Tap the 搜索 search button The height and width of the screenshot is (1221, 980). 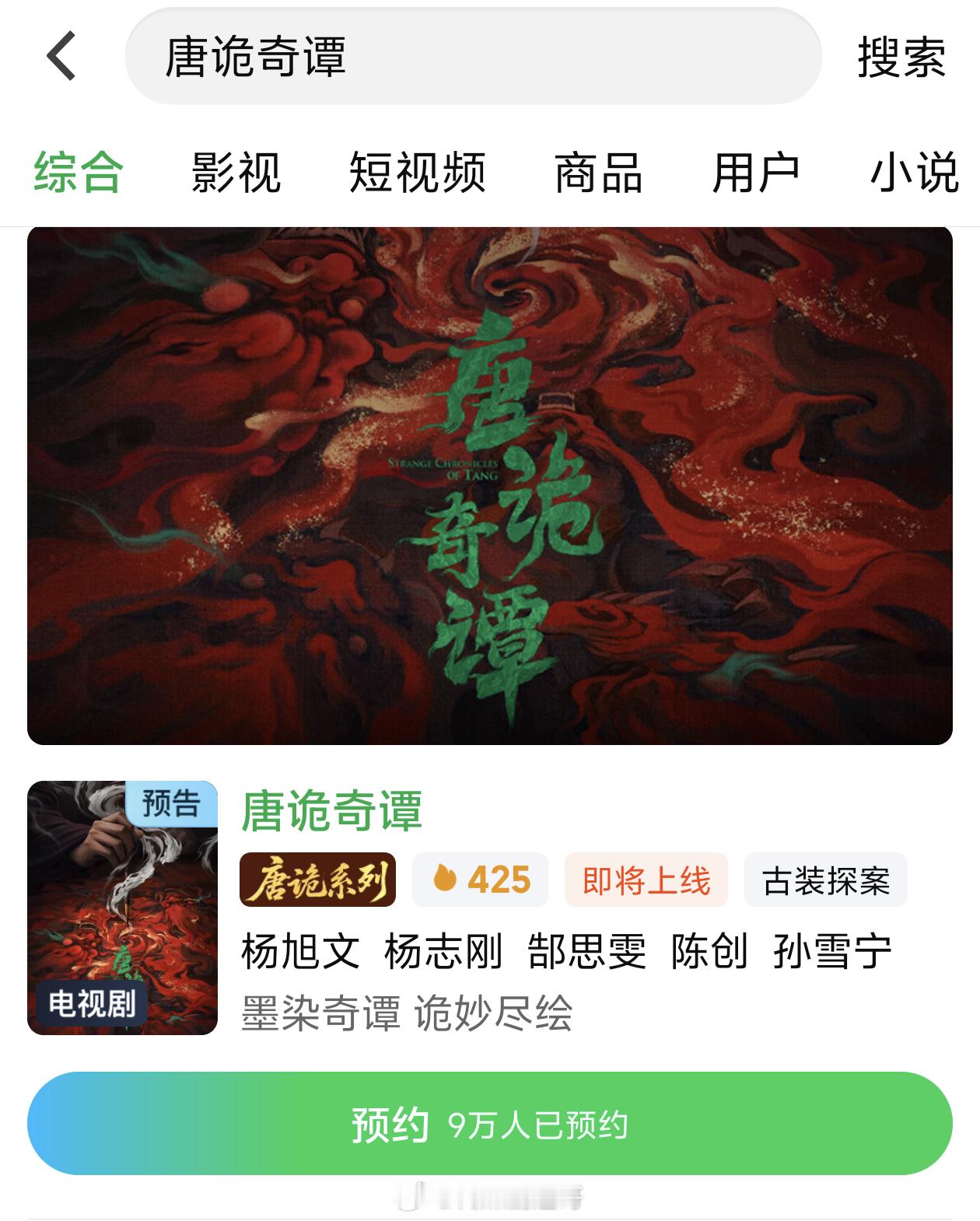[902, 56]
